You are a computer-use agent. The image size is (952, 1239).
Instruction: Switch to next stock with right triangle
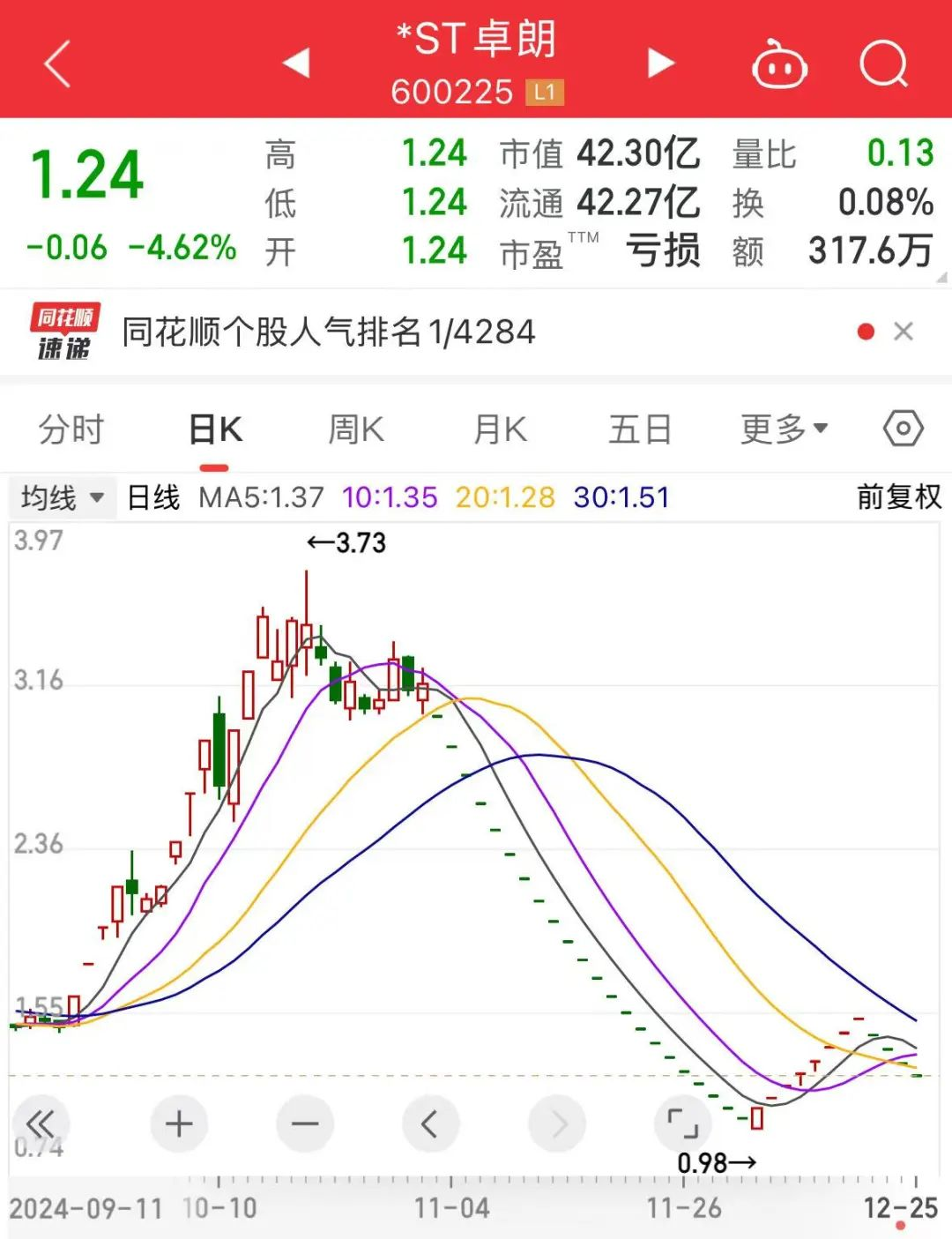pyautogui.click(x=662, y=63)
